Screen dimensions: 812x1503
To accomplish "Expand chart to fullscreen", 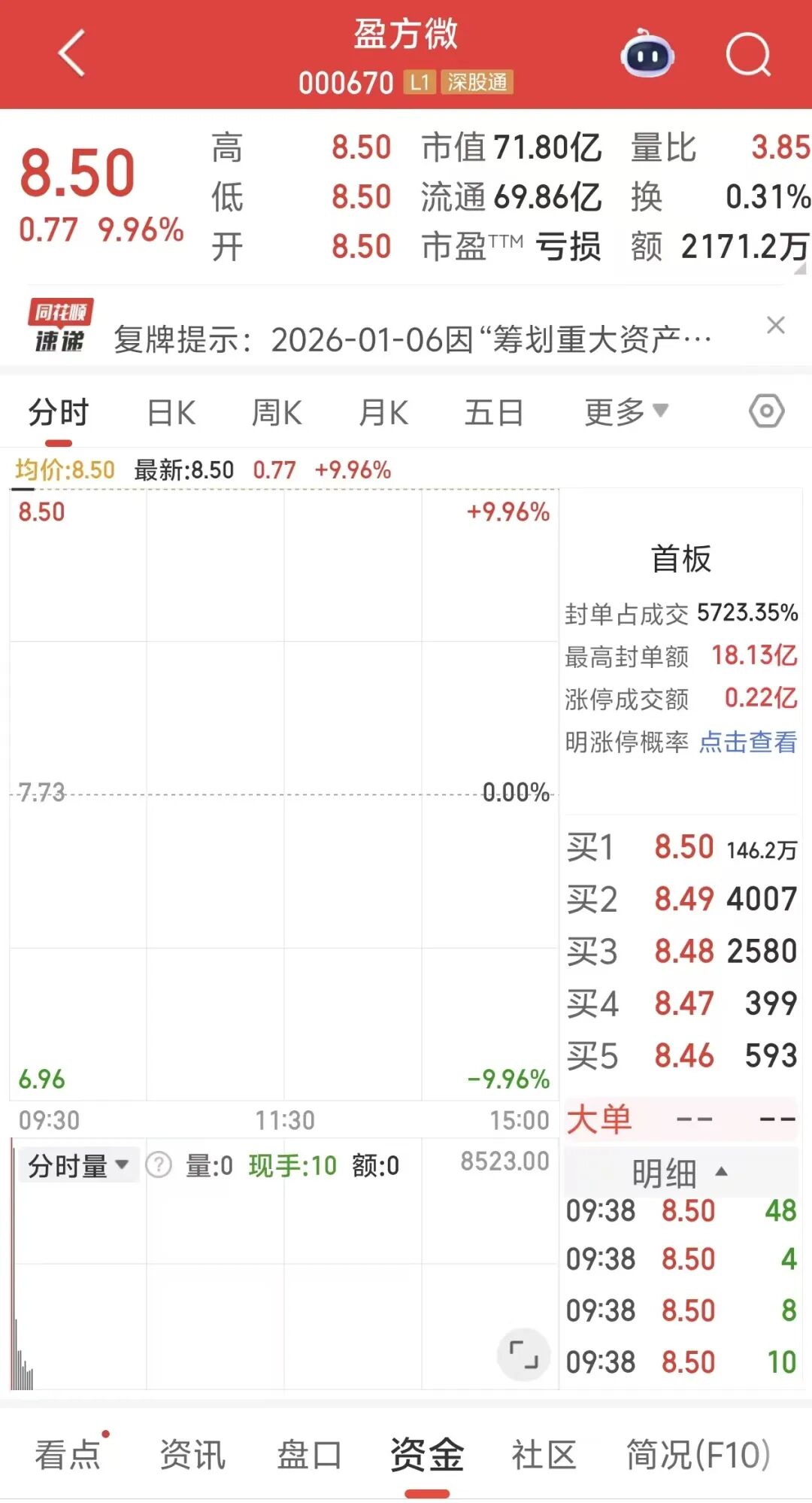I will point(523,1354).
